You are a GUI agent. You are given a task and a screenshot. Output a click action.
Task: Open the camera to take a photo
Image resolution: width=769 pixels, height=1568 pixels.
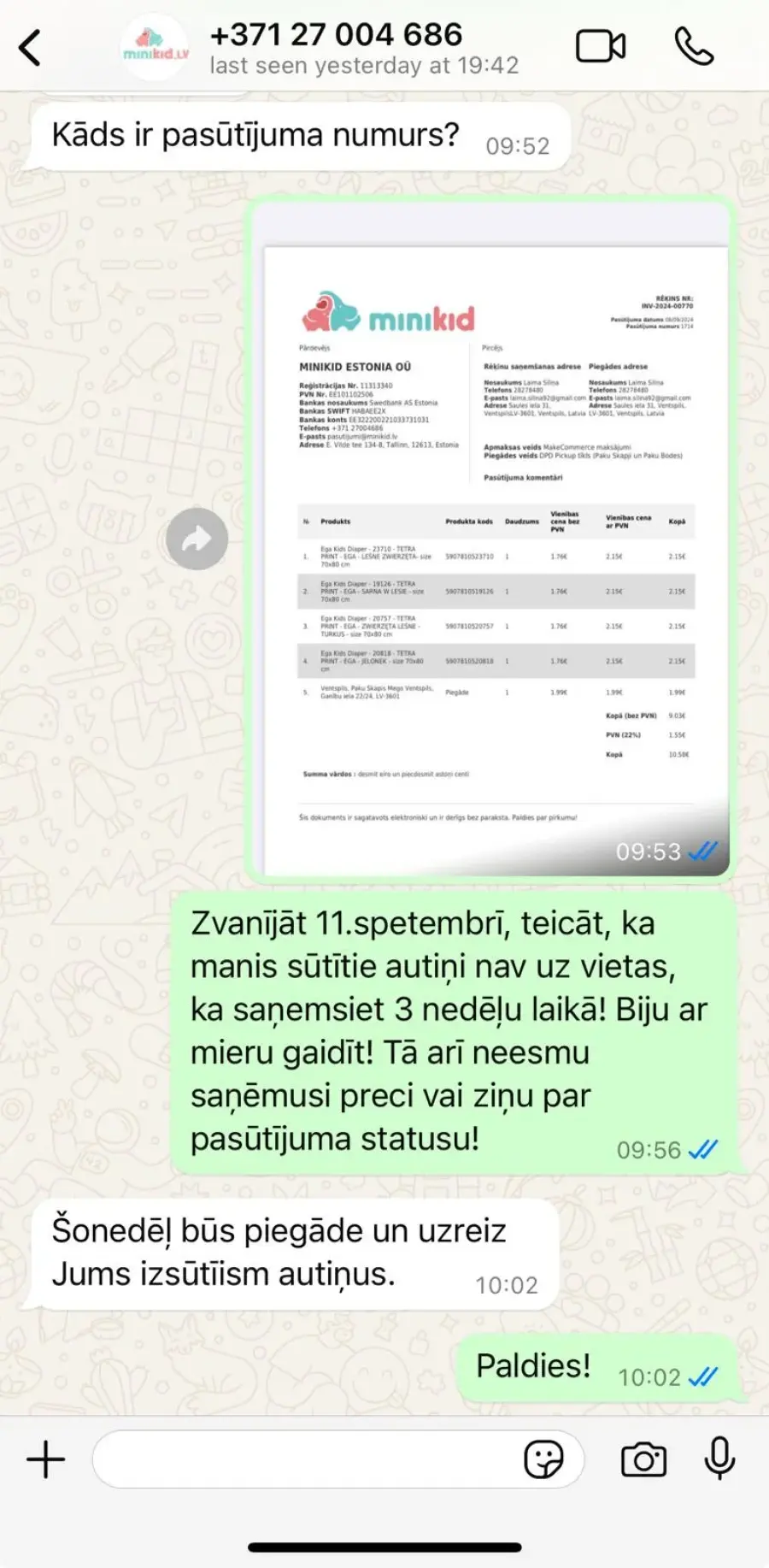pyautogui.click(x=643, y=1459)
